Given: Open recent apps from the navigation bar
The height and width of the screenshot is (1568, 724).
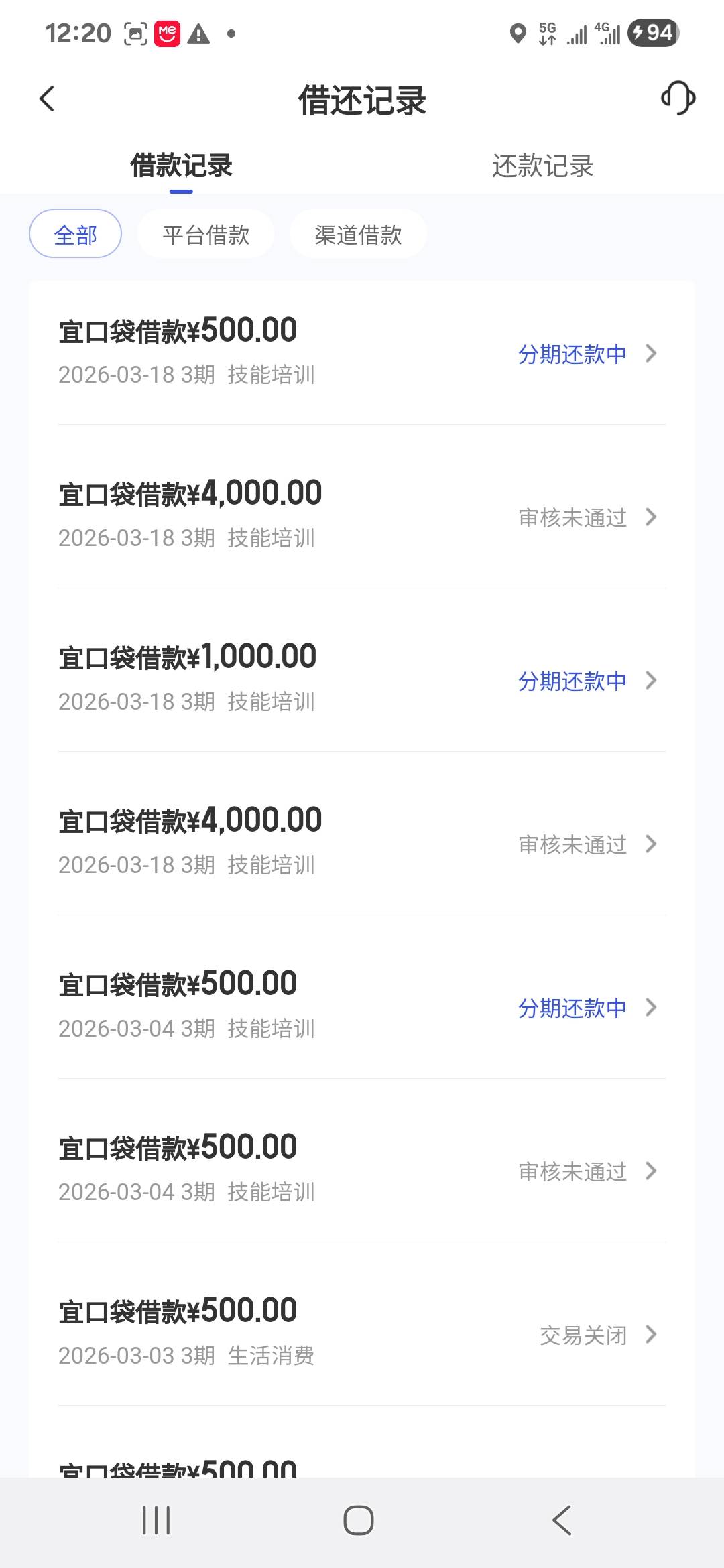Looking at the screenshot, I should (x=156, y=1520).
